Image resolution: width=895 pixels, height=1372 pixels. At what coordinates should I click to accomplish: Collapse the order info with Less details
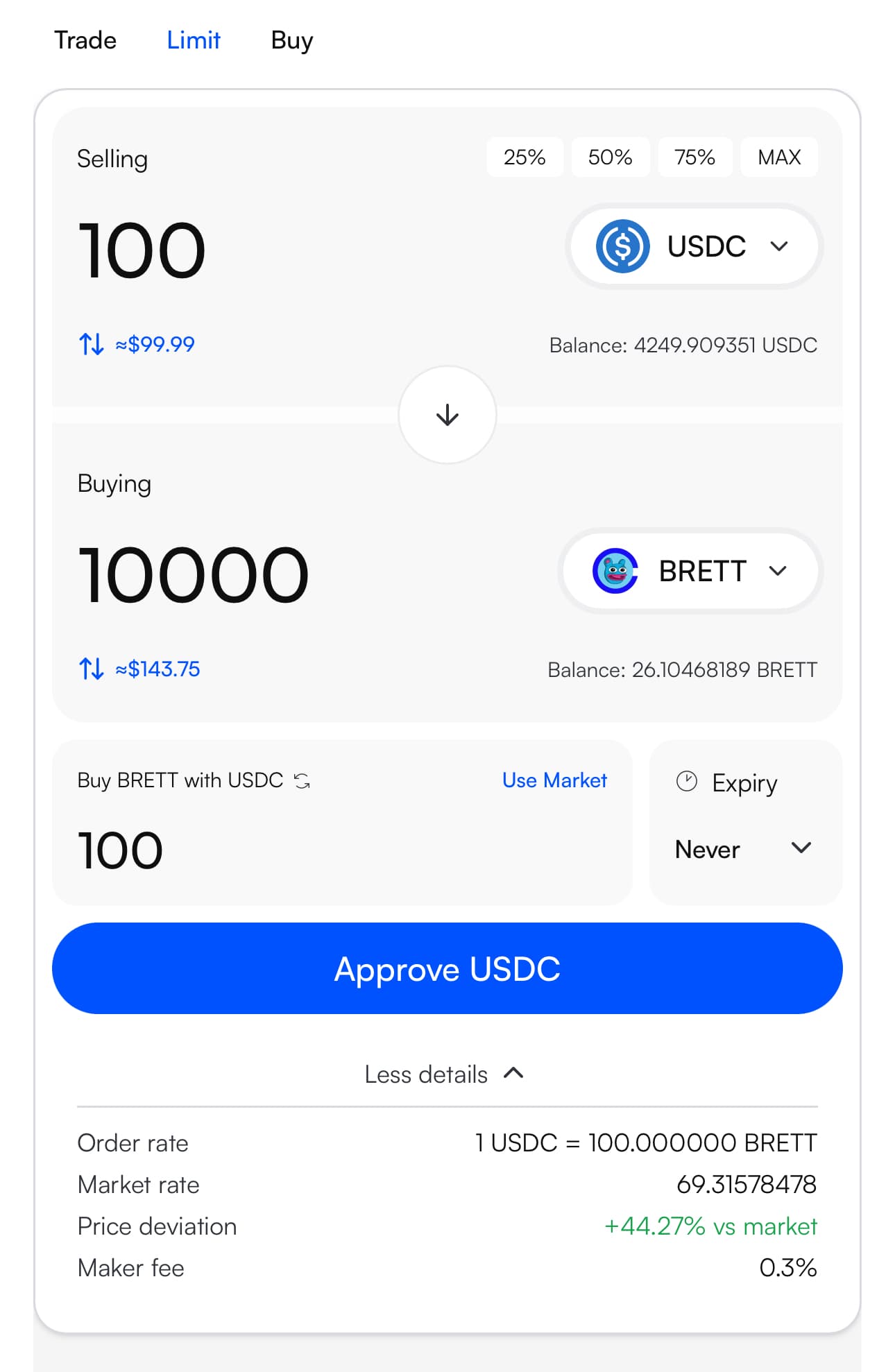[x=444, y=1074]
